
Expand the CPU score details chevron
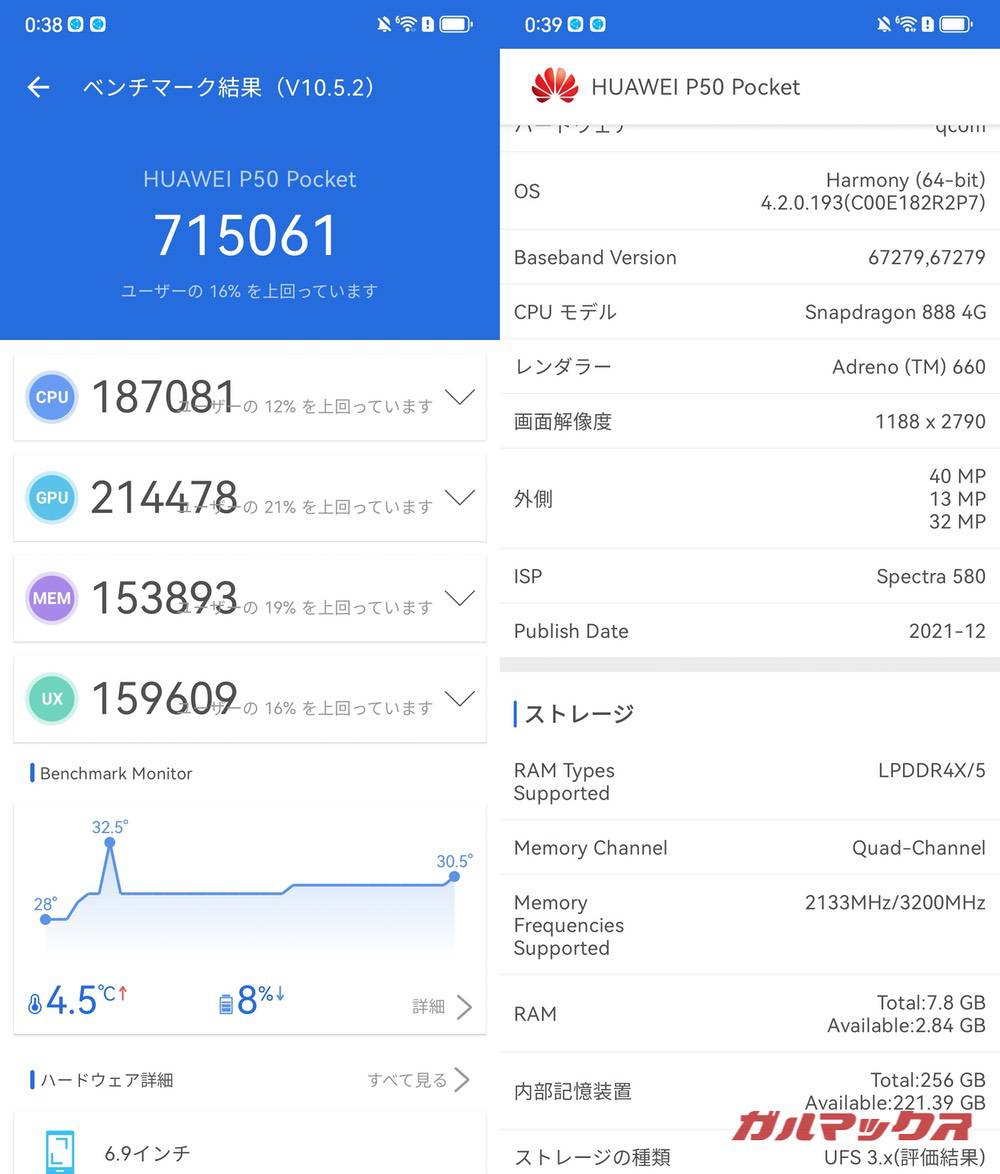coord(460,396)
